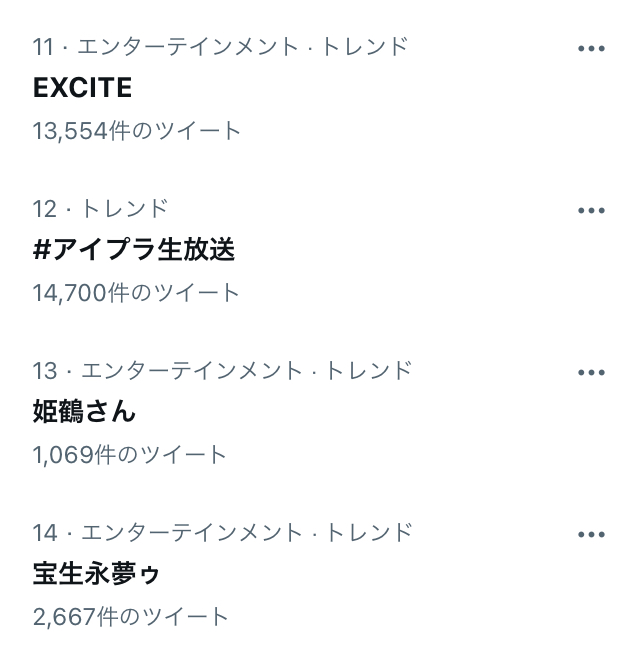Image resolution: width=640 pixels, height=654 pixels.
Task: Open the #アイプラ生放送 trend
Action: point(134,250)
